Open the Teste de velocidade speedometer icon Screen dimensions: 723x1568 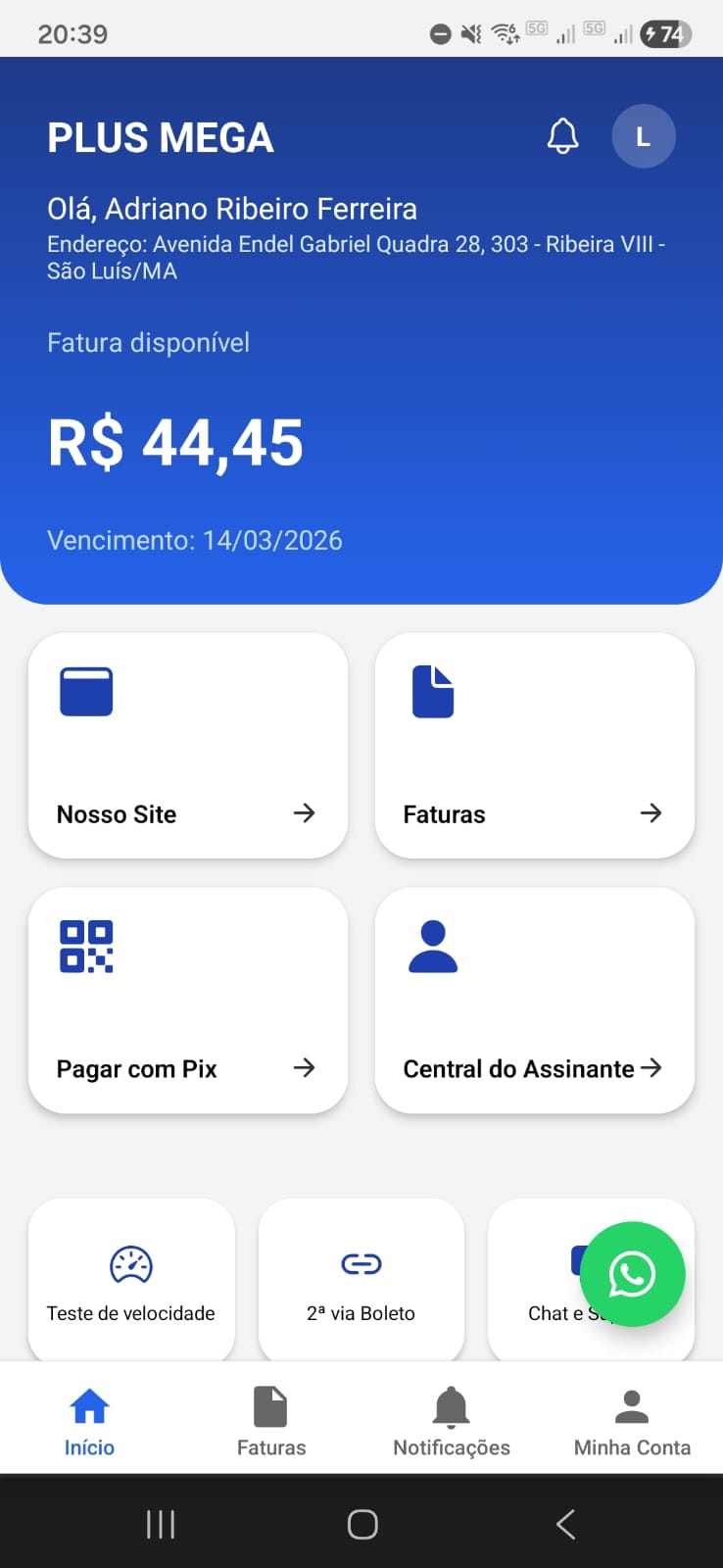tap(130, 1265)
